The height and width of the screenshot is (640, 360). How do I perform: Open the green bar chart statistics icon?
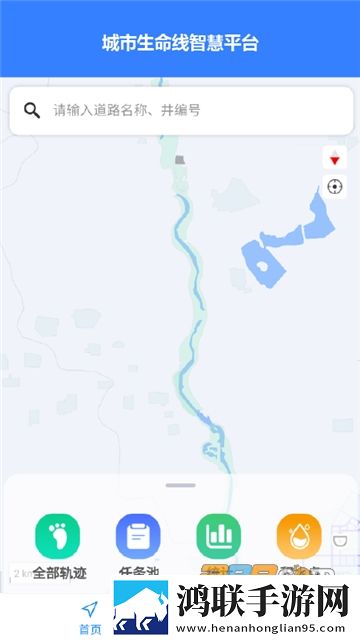tap(218, 536)
